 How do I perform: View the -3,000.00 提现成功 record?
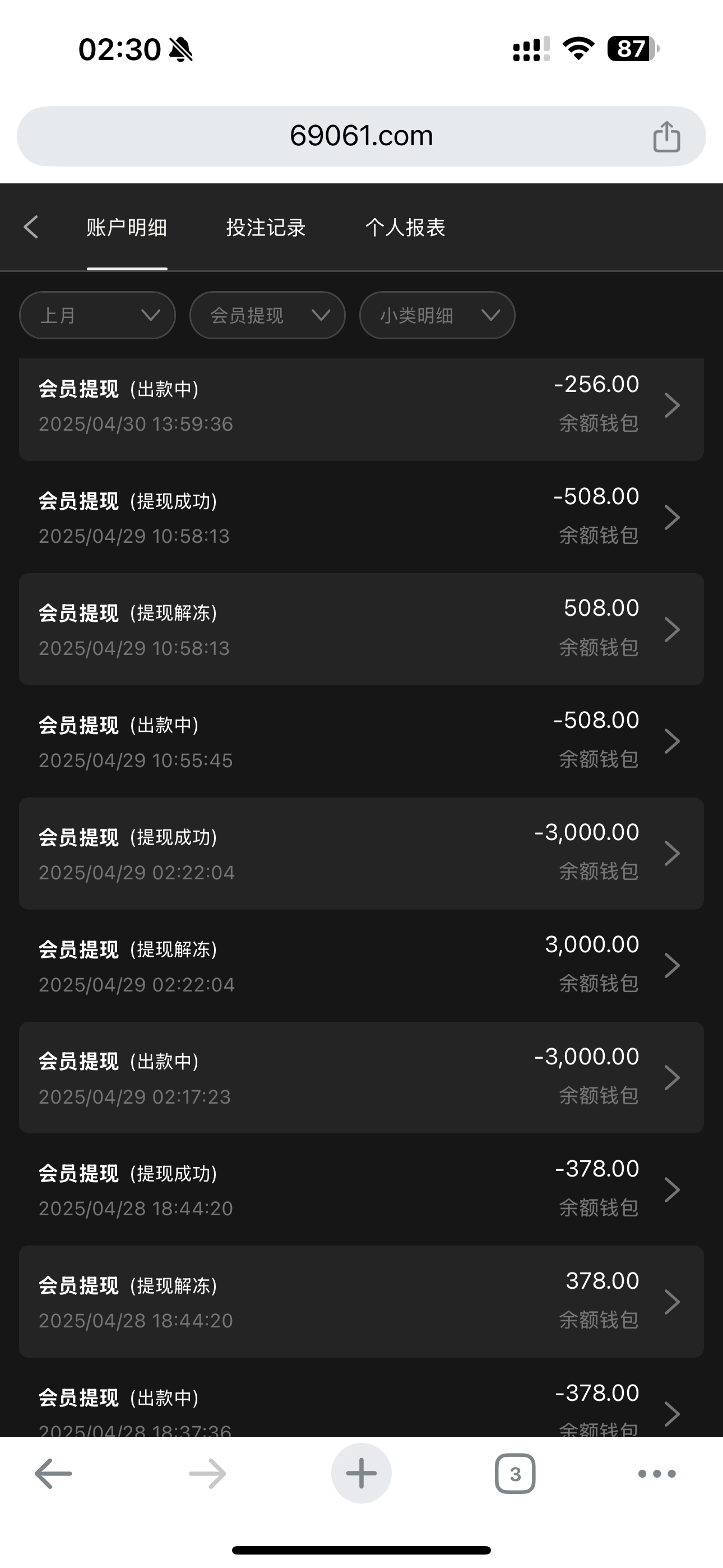(x=361, y=854)
